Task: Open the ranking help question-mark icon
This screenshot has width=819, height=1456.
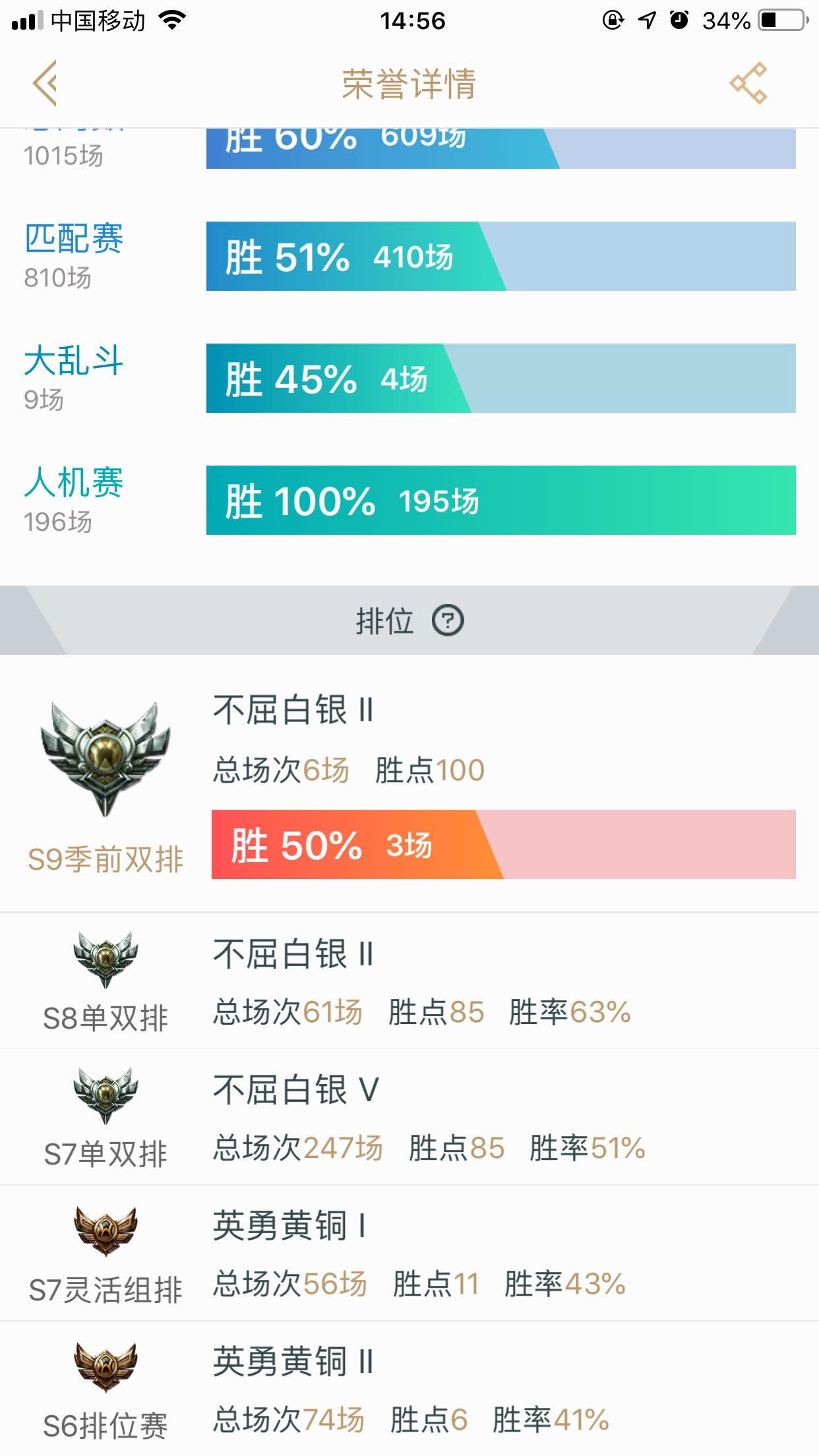Action: 448,621
